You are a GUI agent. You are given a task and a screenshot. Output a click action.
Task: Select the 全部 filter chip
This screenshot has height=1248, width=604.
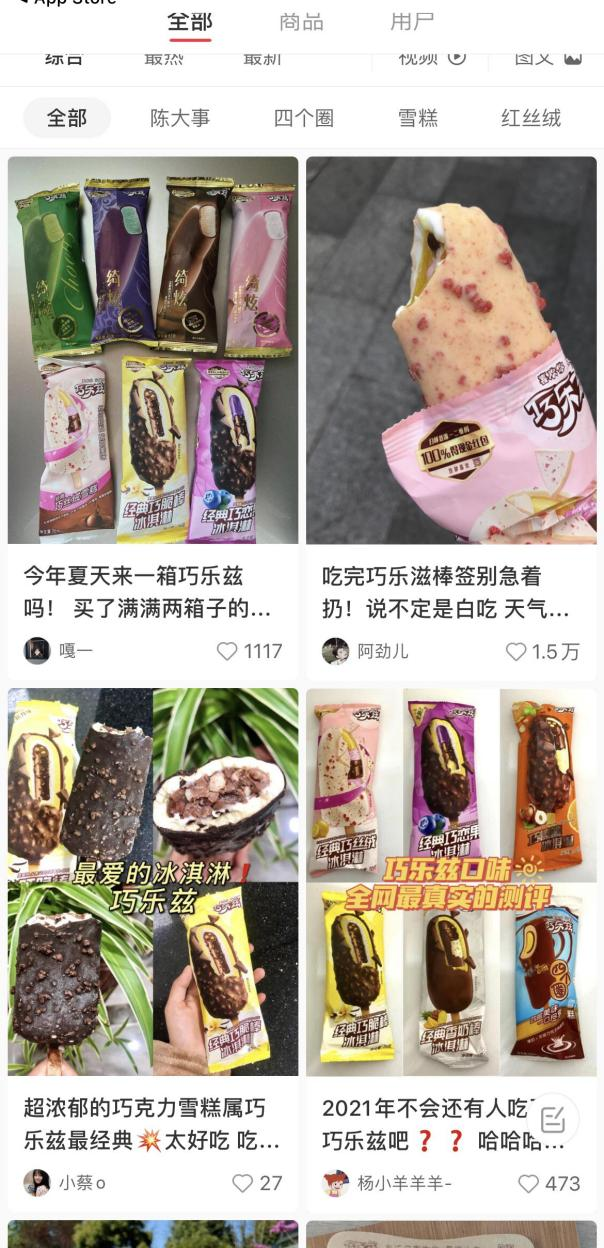point(67,118)
